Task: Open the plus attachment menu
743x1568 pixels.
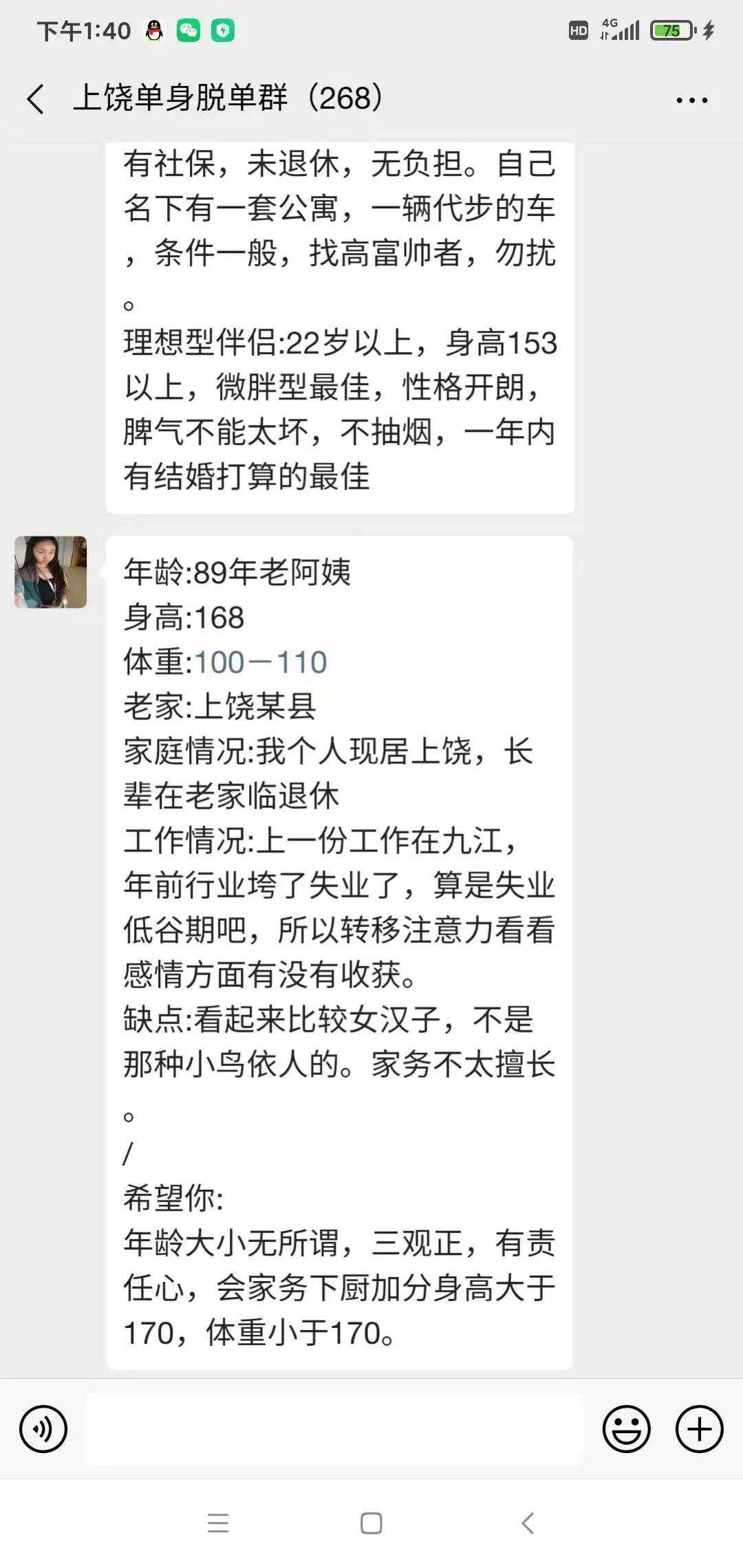Action: point(699,1429)
